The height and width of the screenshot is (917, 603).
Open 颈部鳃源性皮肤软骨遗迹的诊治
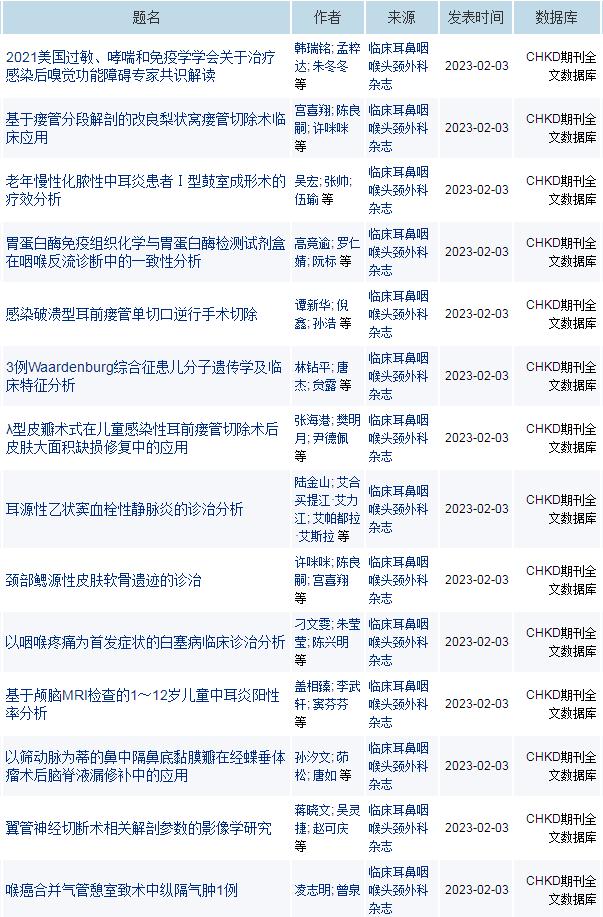coord(103,580)
